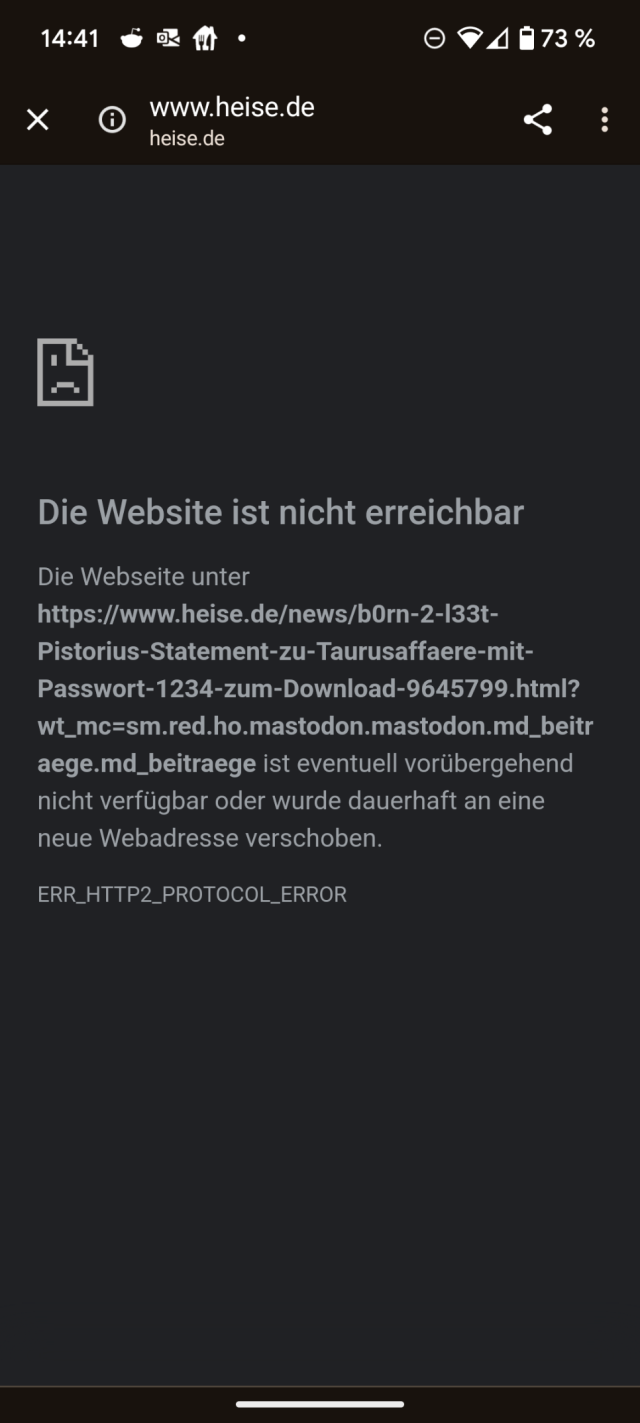Close the custom tab with X
640x1423 pixels.
coord(37,120)
